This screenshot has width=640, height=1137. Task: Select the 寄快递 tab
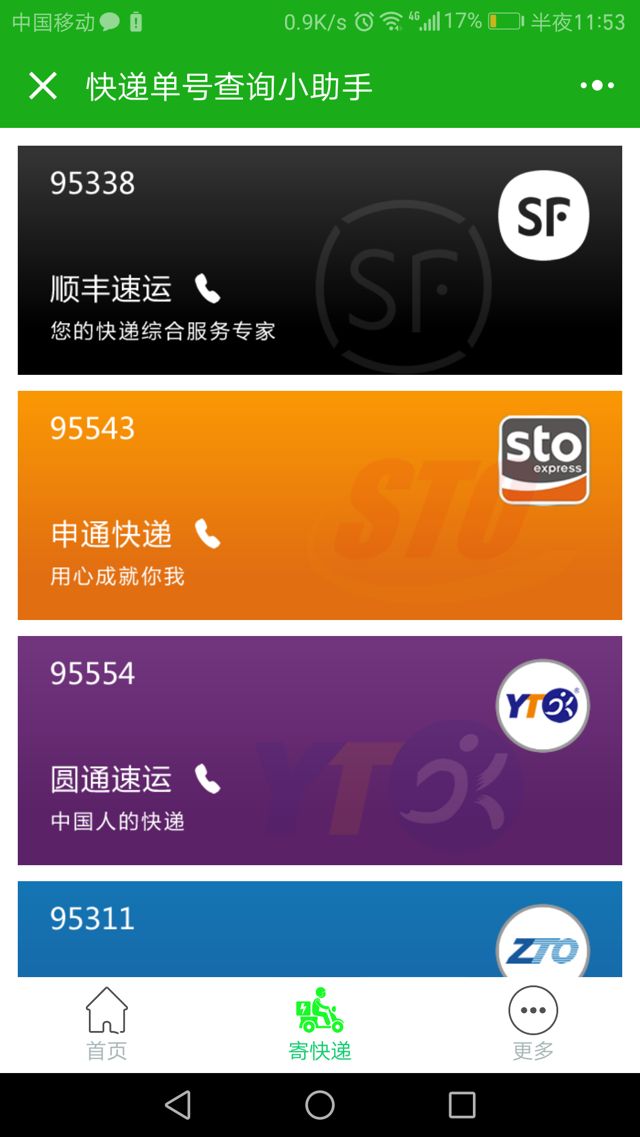320,1024
